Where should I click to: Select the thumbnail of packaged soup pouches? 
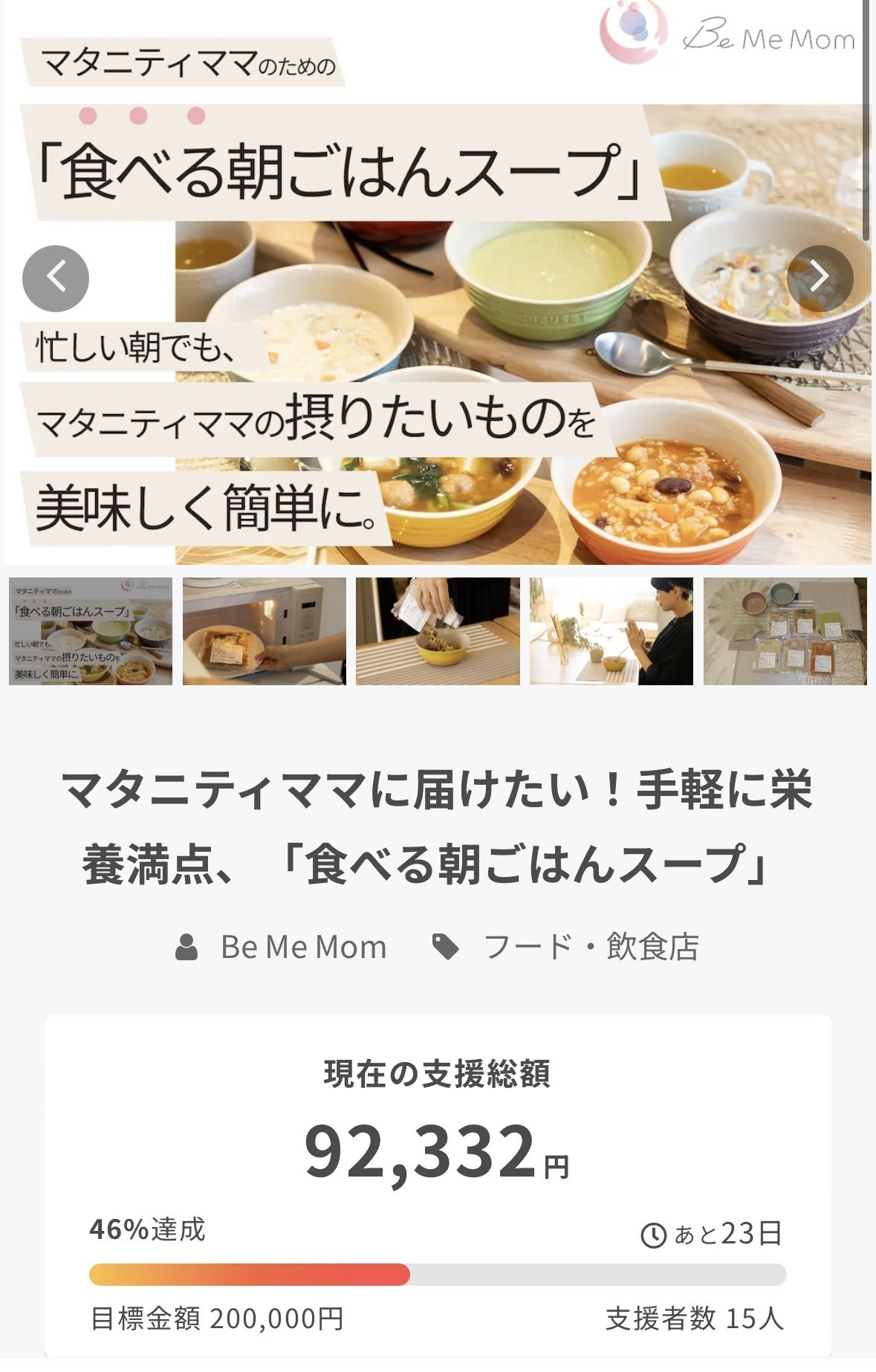[785, 631]
